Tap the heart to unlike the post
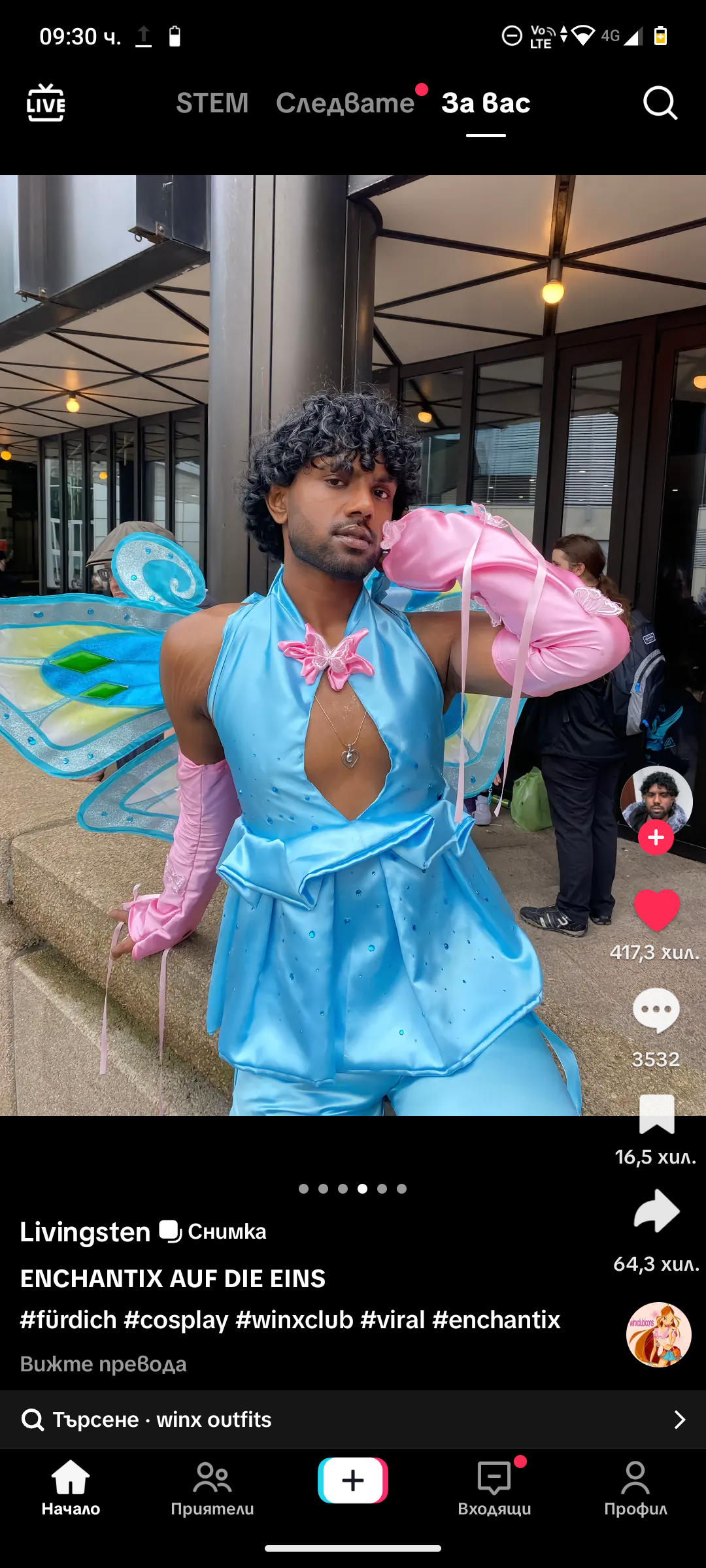Viewport: 706px width, 1568px height. (656, 909)
